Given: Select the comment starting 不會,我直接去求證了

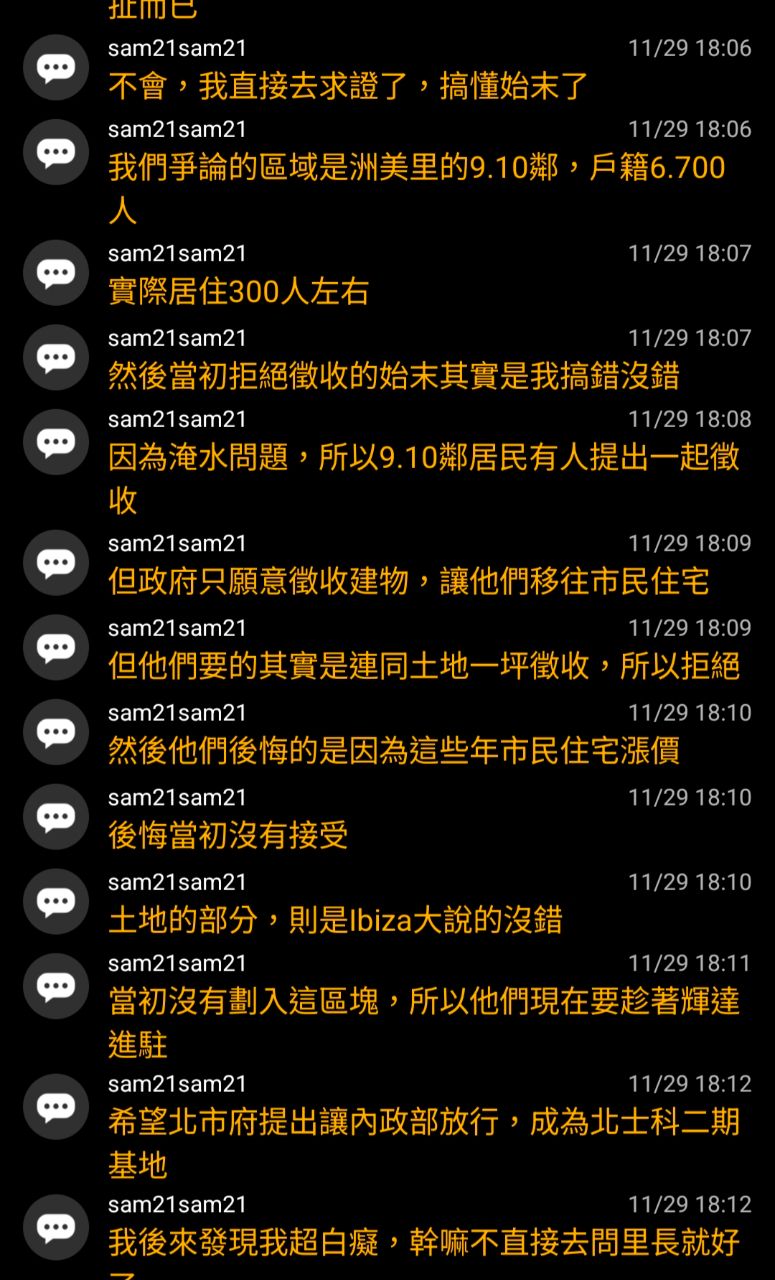Looking at the screenshot, I should pyautogui.click(x=348, y=87).
